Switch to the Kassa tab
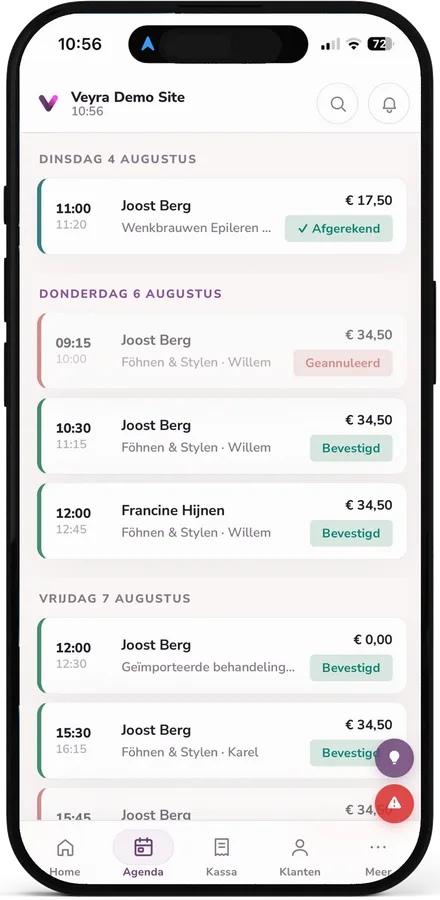This screenshot has height=900, width=440. click(x=221, y=858)
